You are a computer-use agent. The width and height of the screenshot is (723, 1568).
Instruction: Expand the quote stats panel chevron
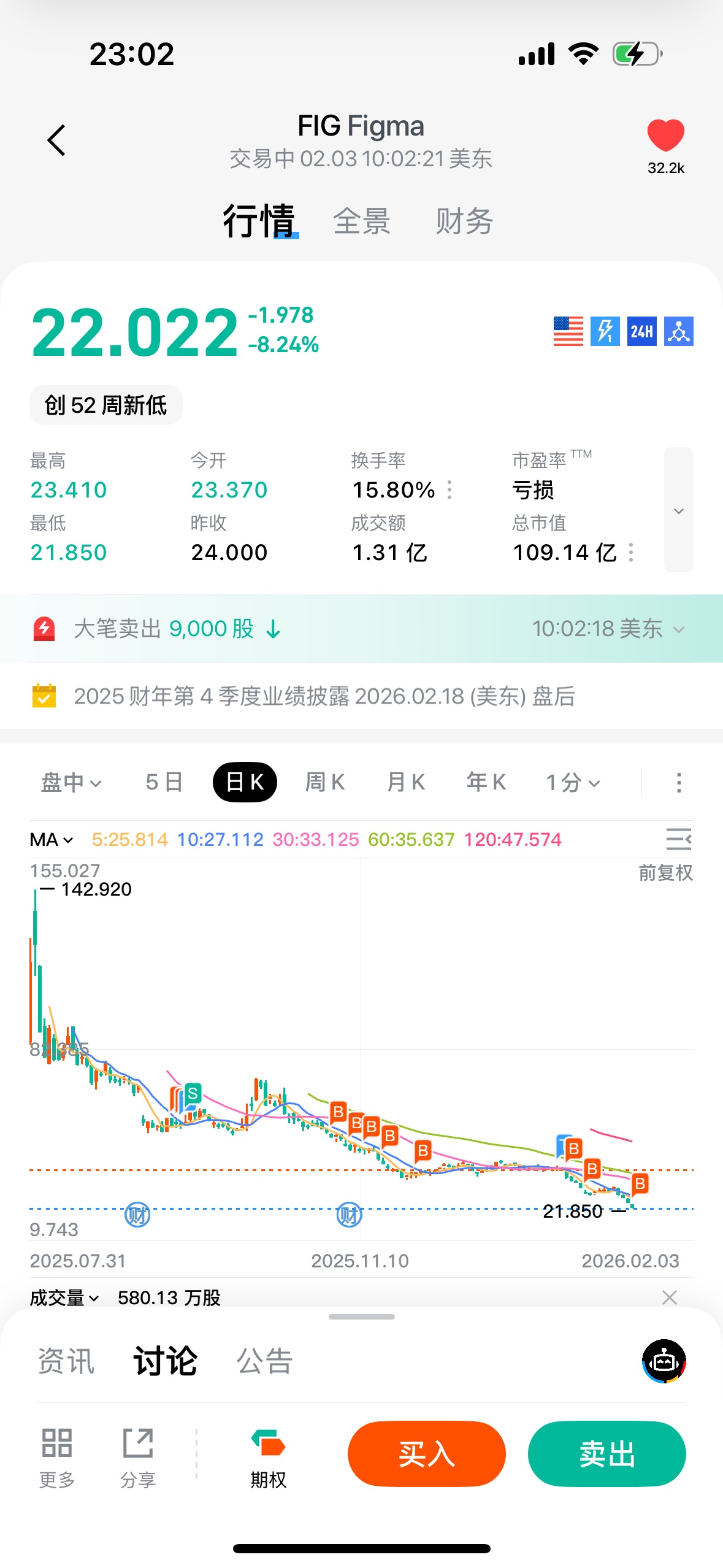[678, 510]
